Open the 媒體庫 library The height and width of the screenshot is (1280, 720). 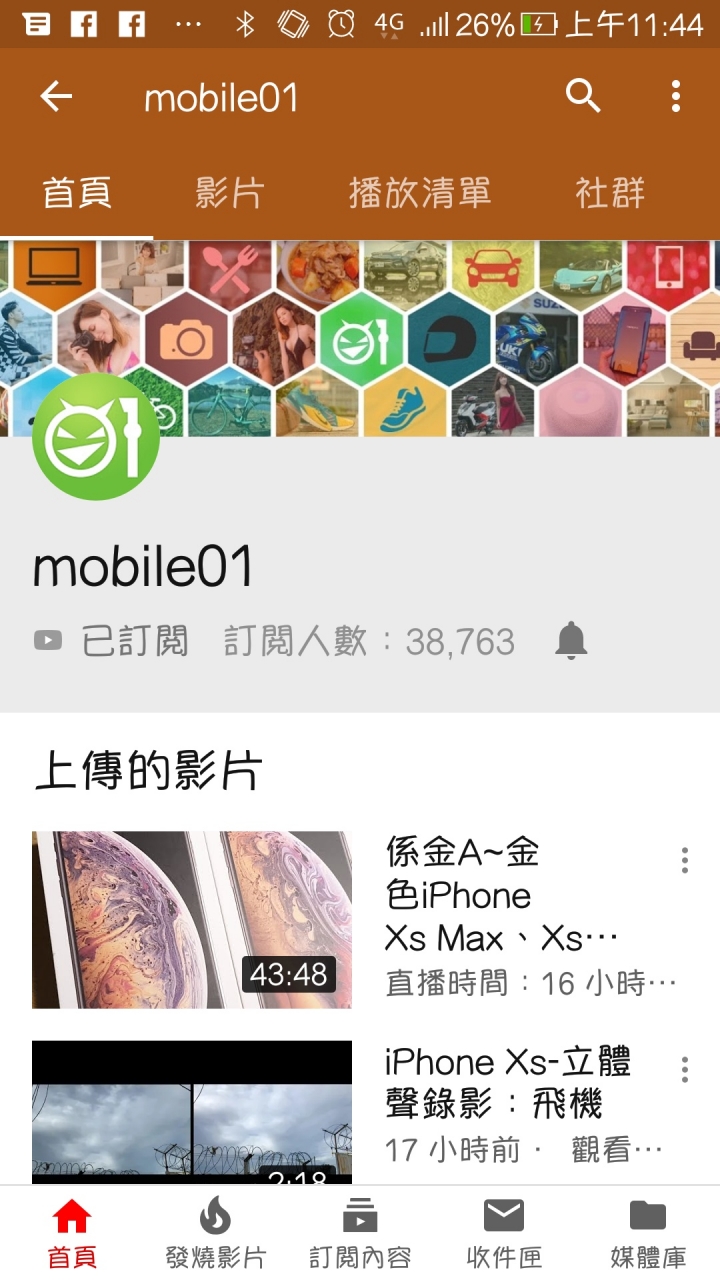point(648,1232)
